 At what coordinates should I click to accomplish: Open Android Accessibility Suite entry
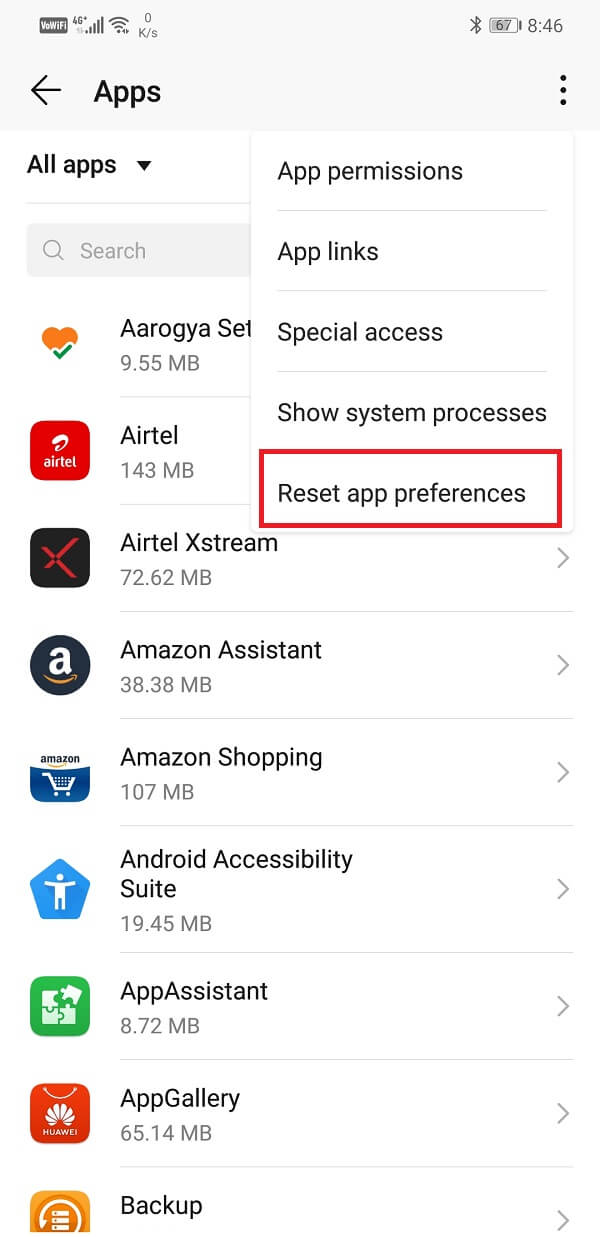coord(300,889)
